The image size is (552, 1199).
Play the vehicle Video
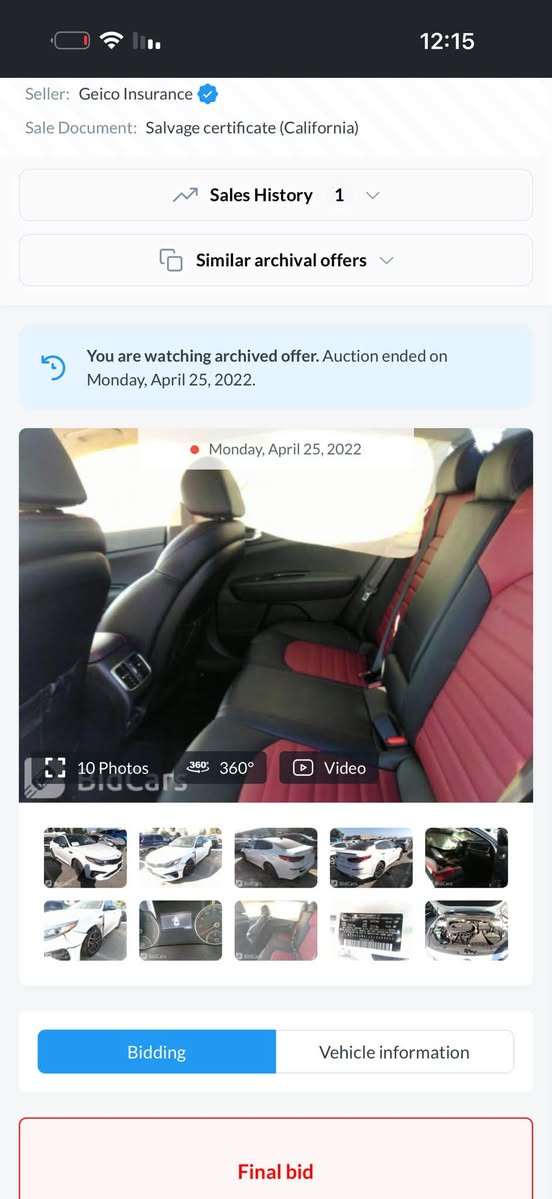(x=329, y=768)
